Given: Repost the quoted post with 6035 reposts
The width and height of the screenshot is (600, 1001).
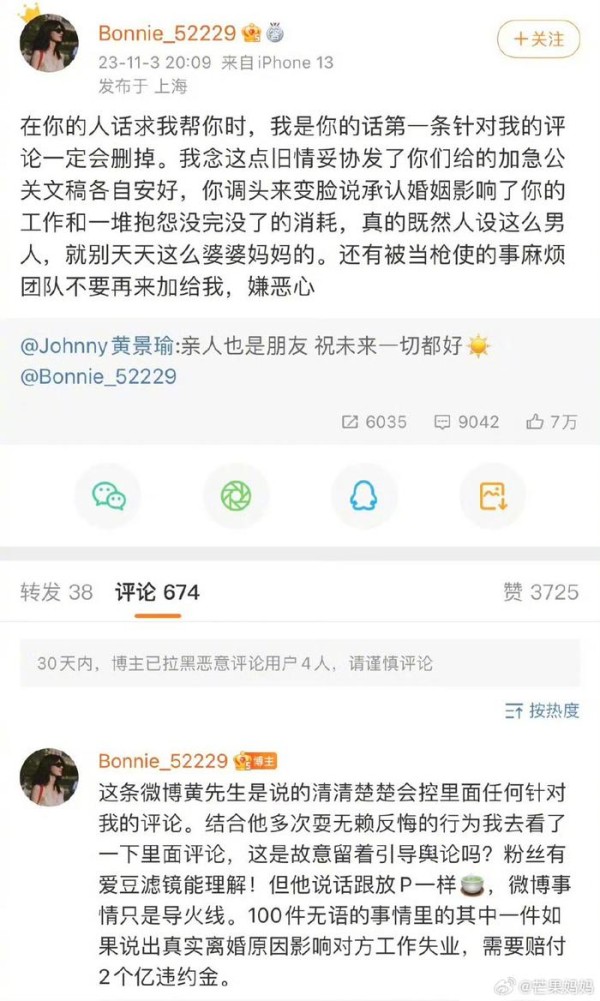Looking at the screenshot, I should coord(374,422).
